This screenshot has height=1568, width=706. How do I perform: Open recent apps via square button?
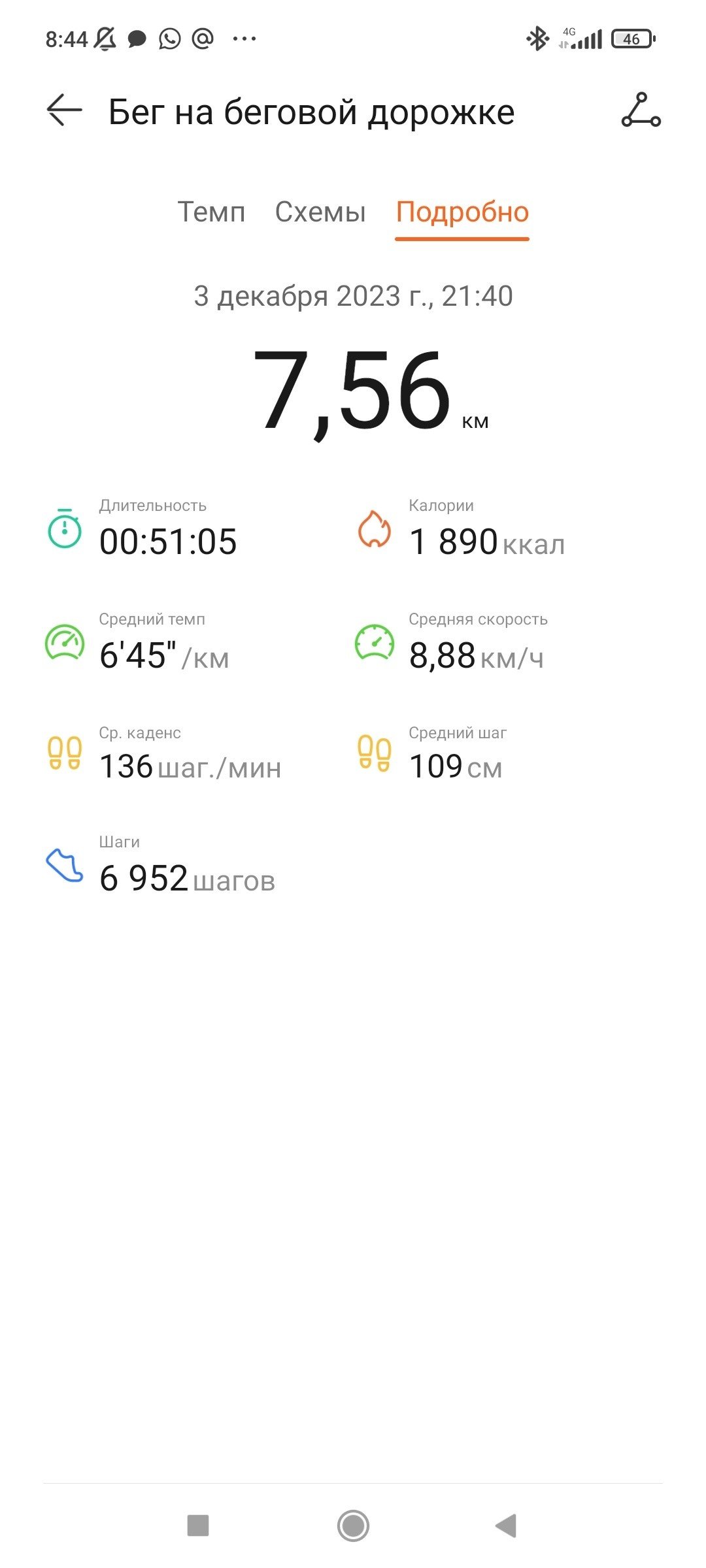198,1526
